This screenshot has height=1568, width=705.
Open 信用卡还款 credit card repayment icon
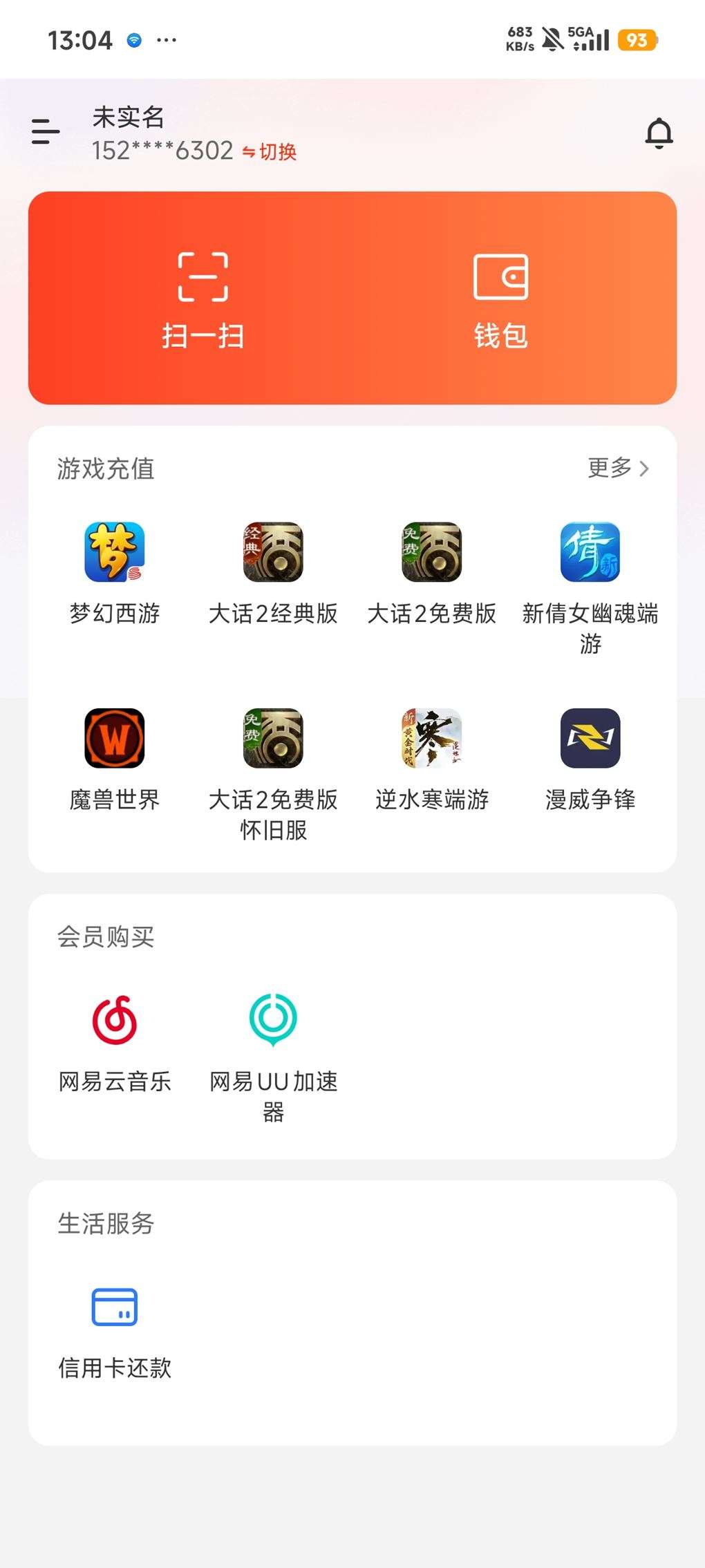pyautogui.click(x=115, y=1306)
